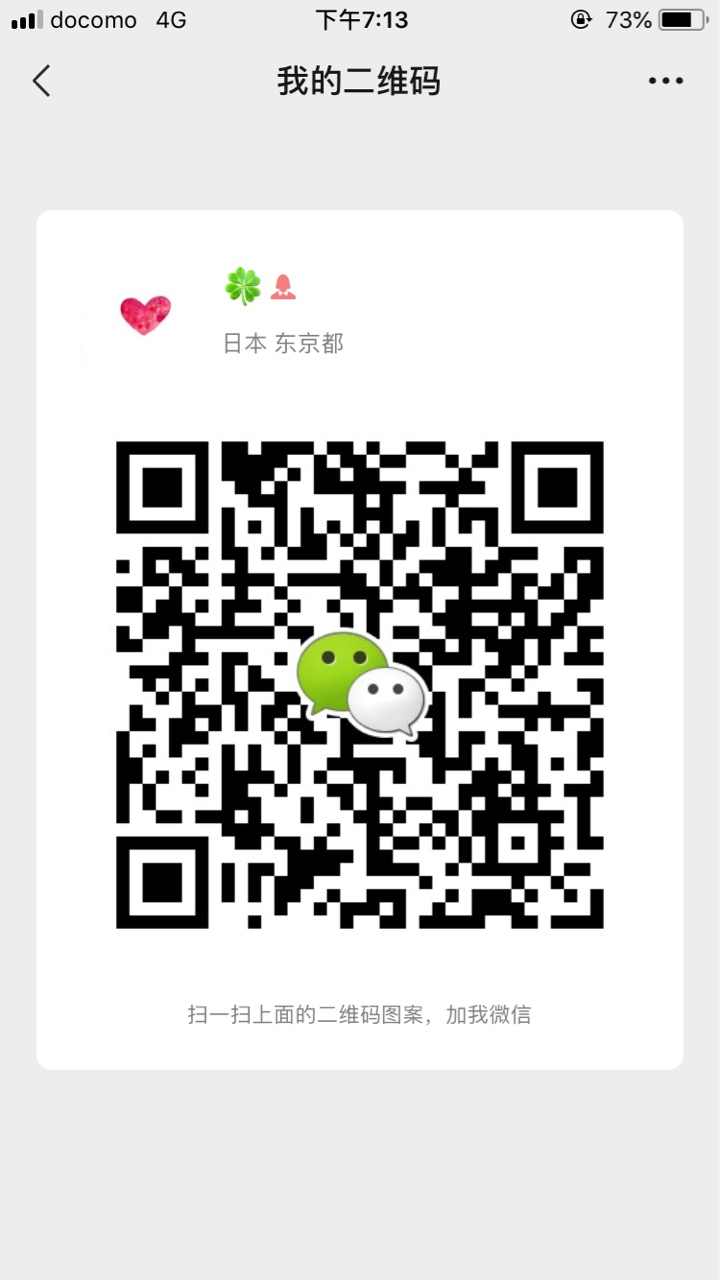Go back with the top-left arrow
The width and height of the screenshot is (720, 1280).
coord(41,81)
